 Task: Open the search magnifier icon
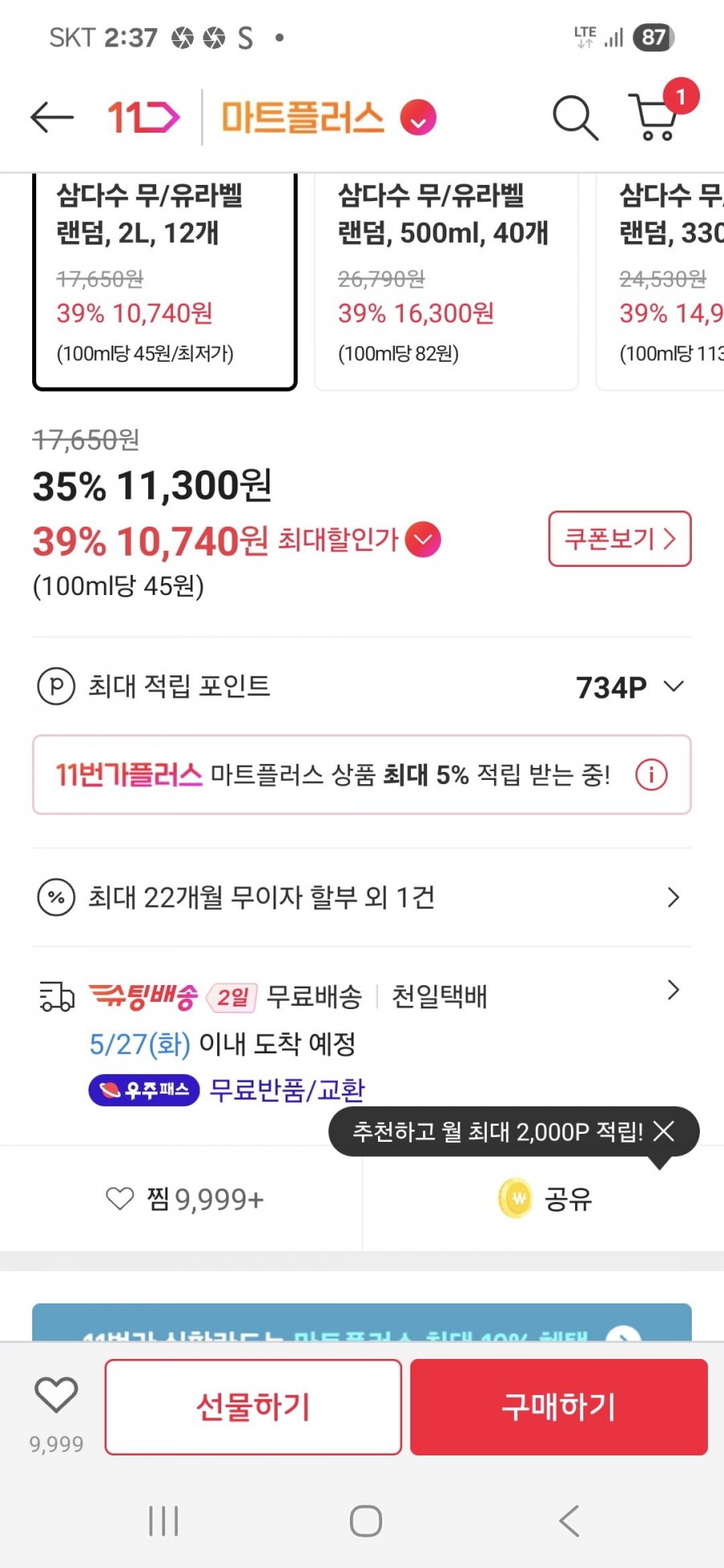pos(575,117)
